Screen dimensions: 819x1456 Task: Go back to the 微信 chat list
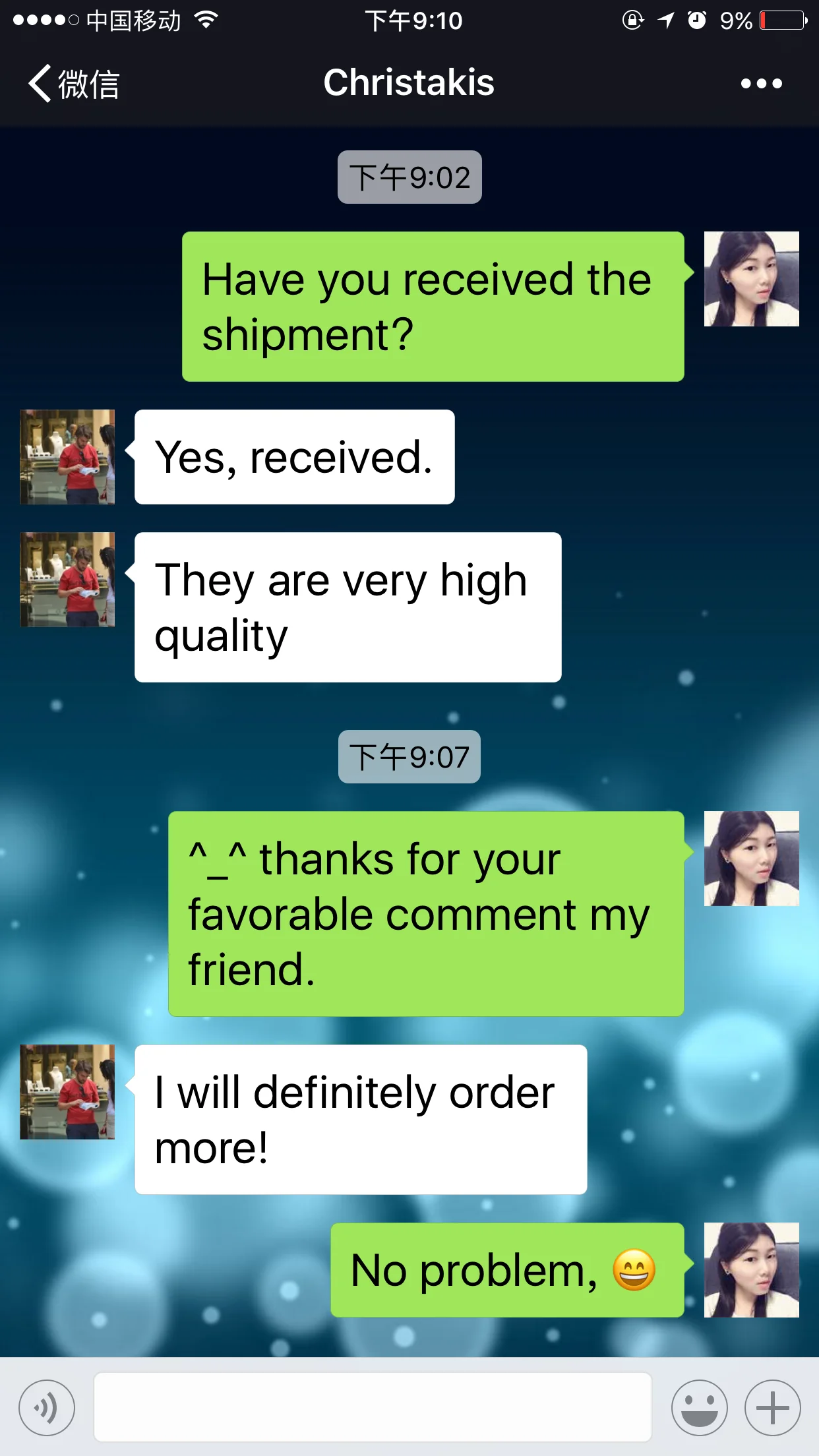pos(73,84)
